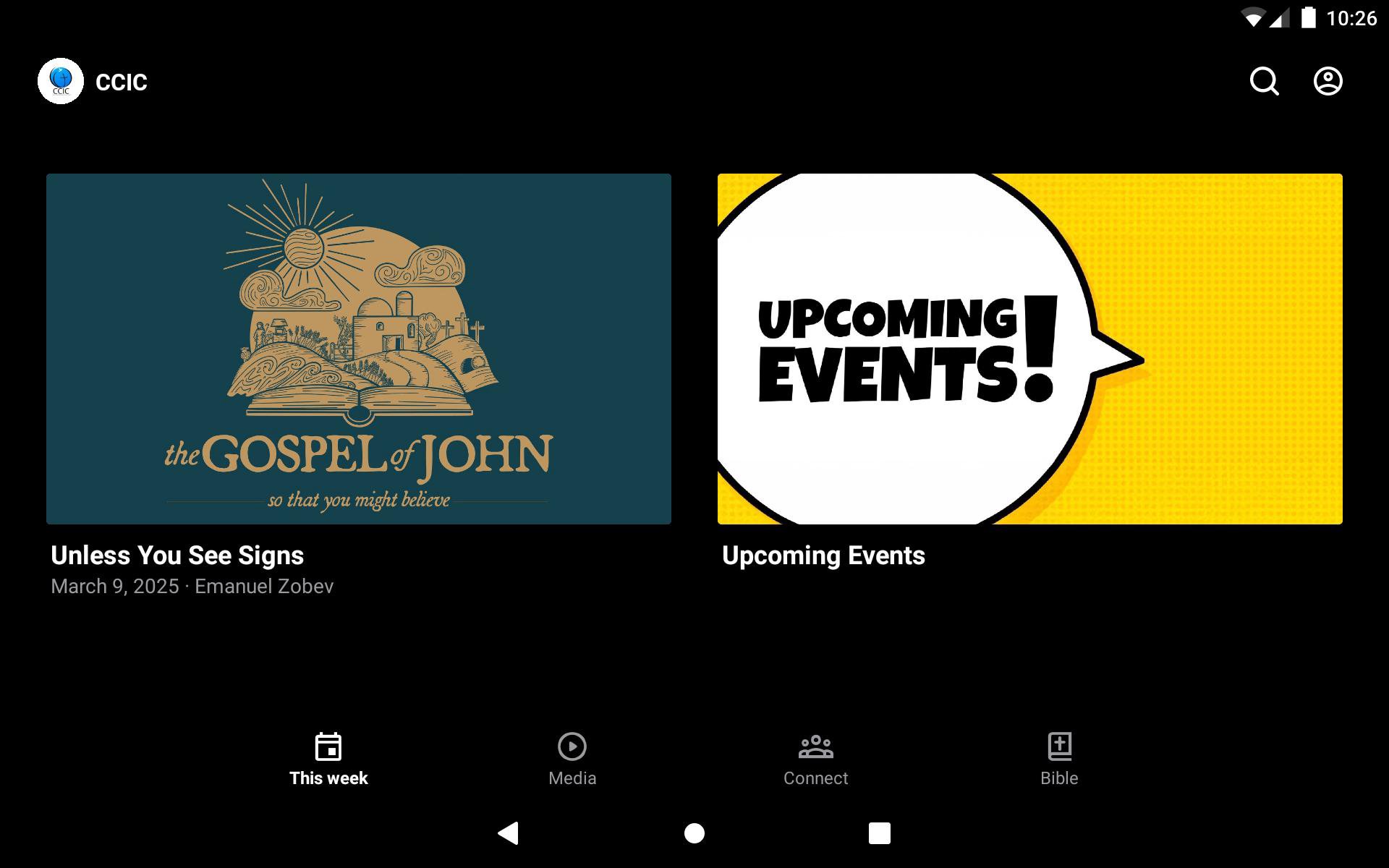
Task: Switch to the Bible tab
Action: point(1059,759)
